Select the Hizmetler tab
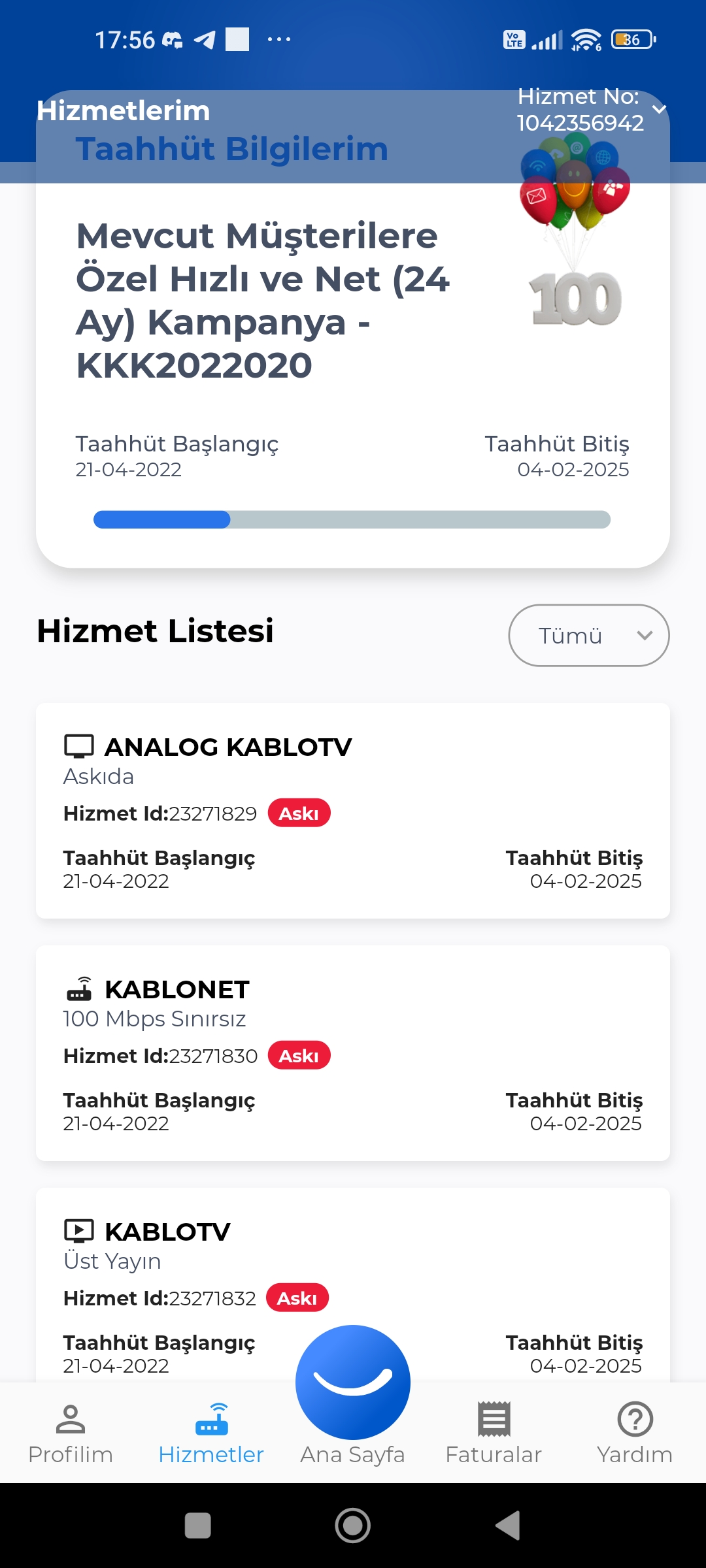The image size is (706, 1568). [x=211, y=1433]
